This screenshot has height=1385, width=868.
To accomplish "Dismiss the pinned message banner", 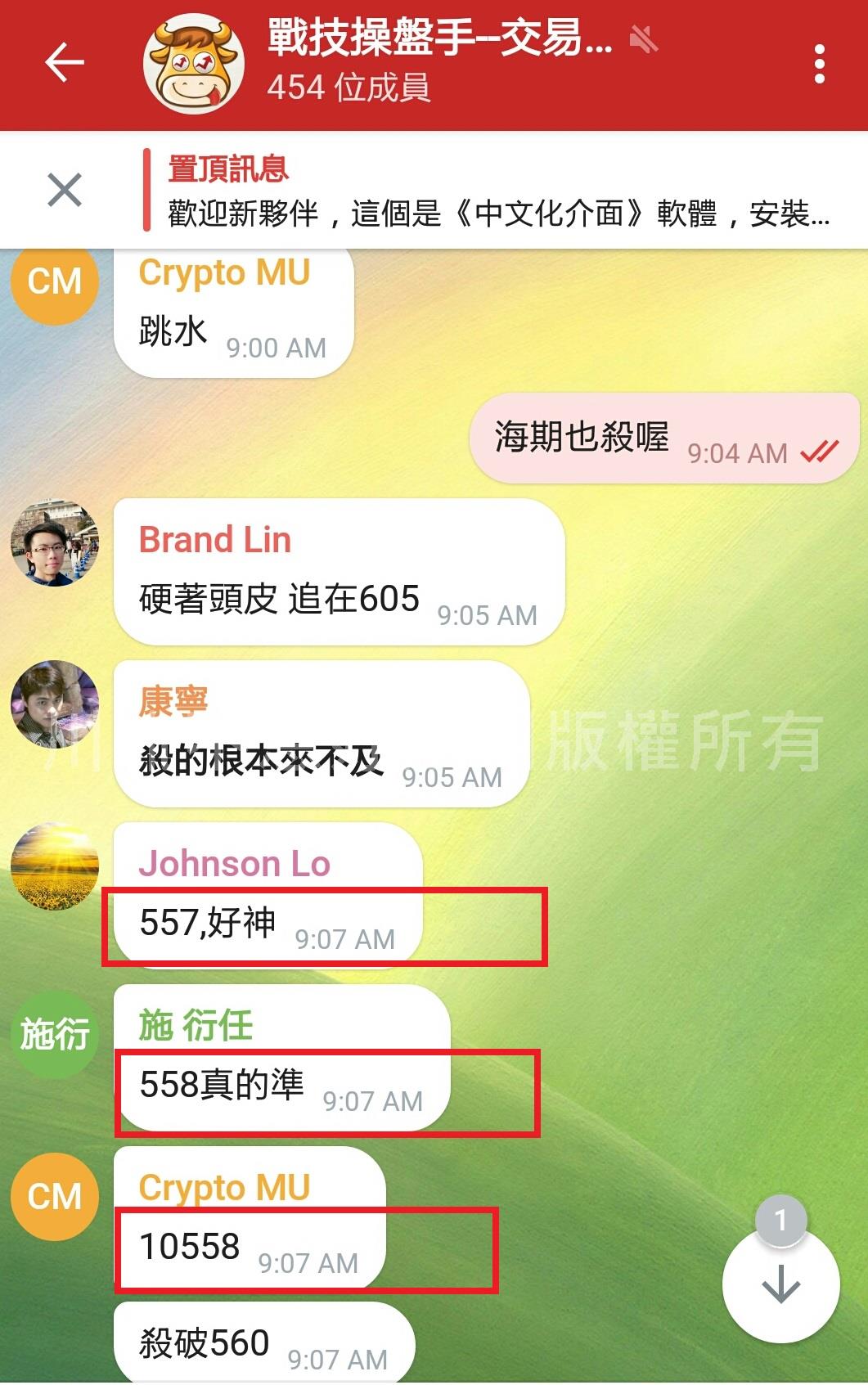I will (65, 191).
